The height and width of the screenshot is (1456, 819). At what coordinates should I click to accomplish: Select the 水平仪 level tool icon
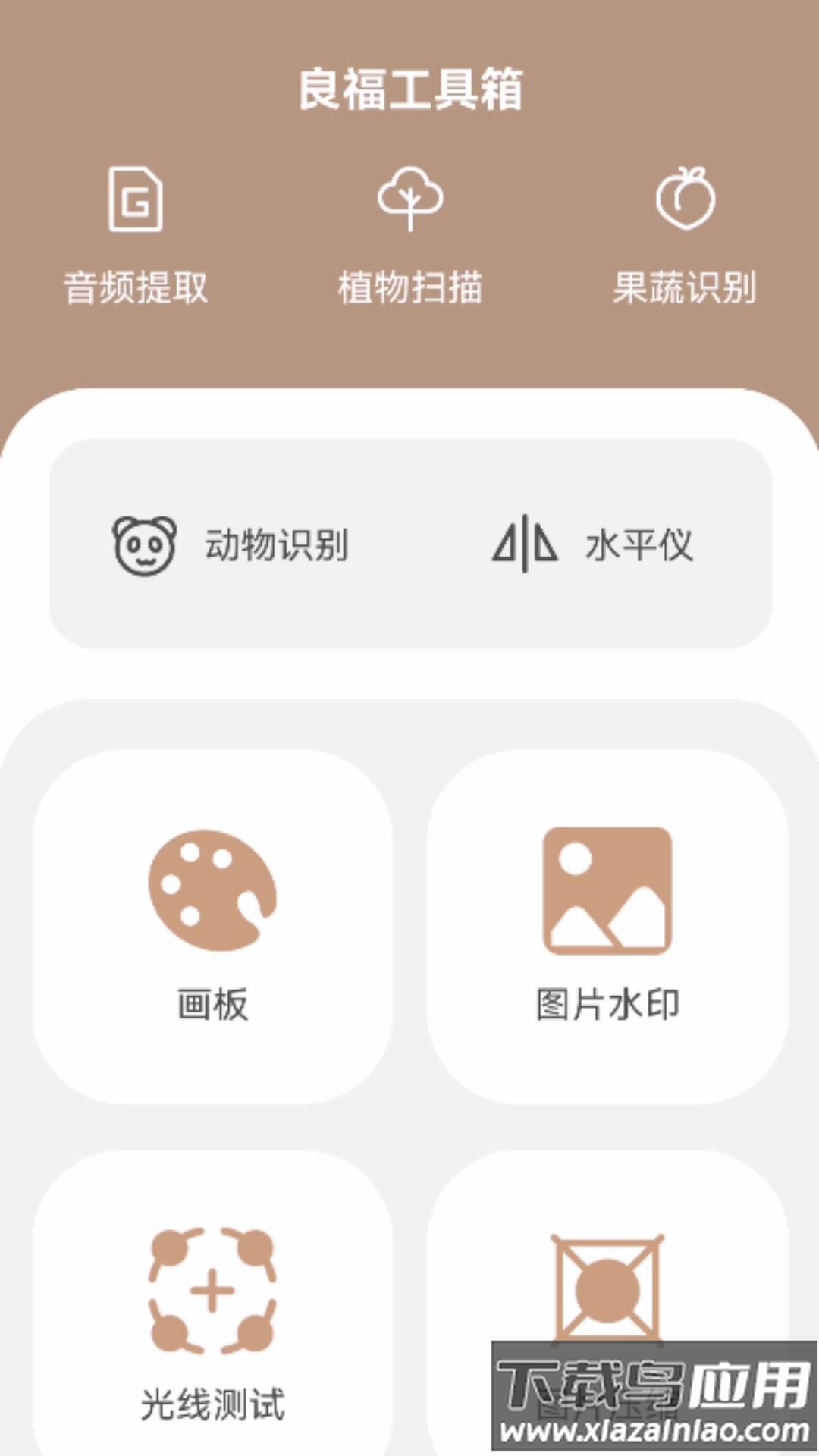click(525, 543)
